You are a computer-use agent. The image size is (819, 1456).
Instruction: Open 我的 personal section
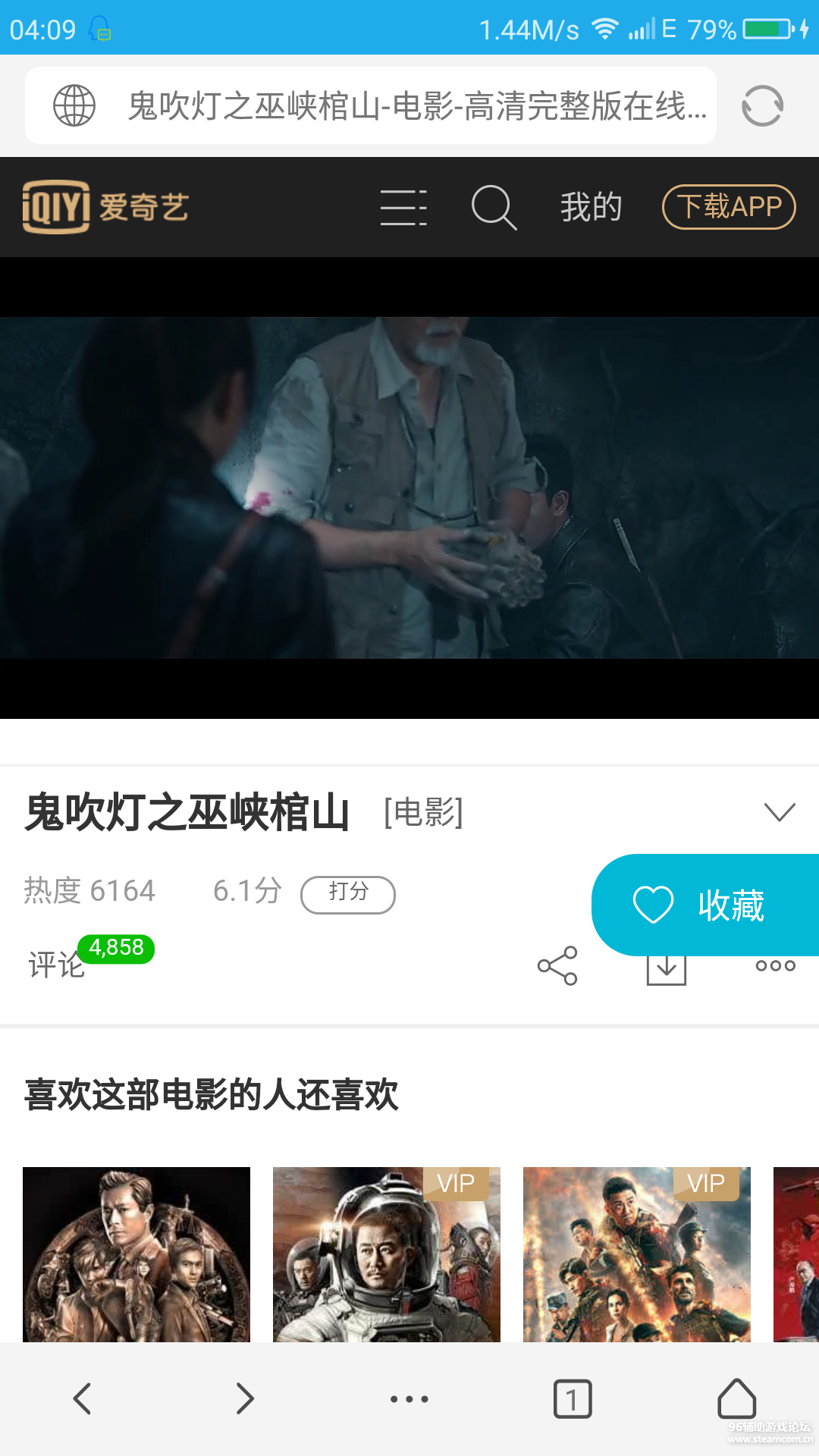591,206
